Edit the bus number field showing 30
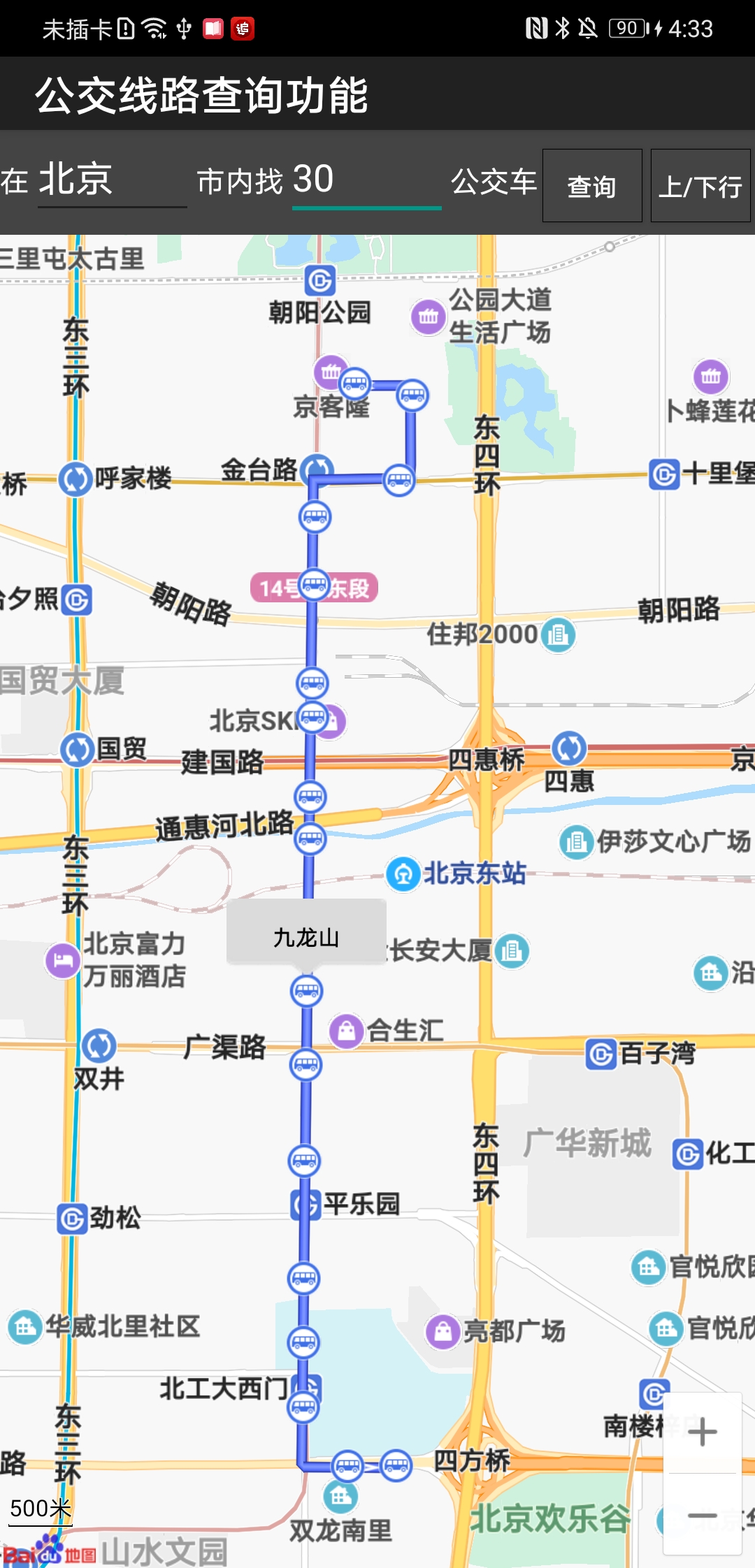The width and height of the screenshot is (755, 1568). tap(366, 180)
